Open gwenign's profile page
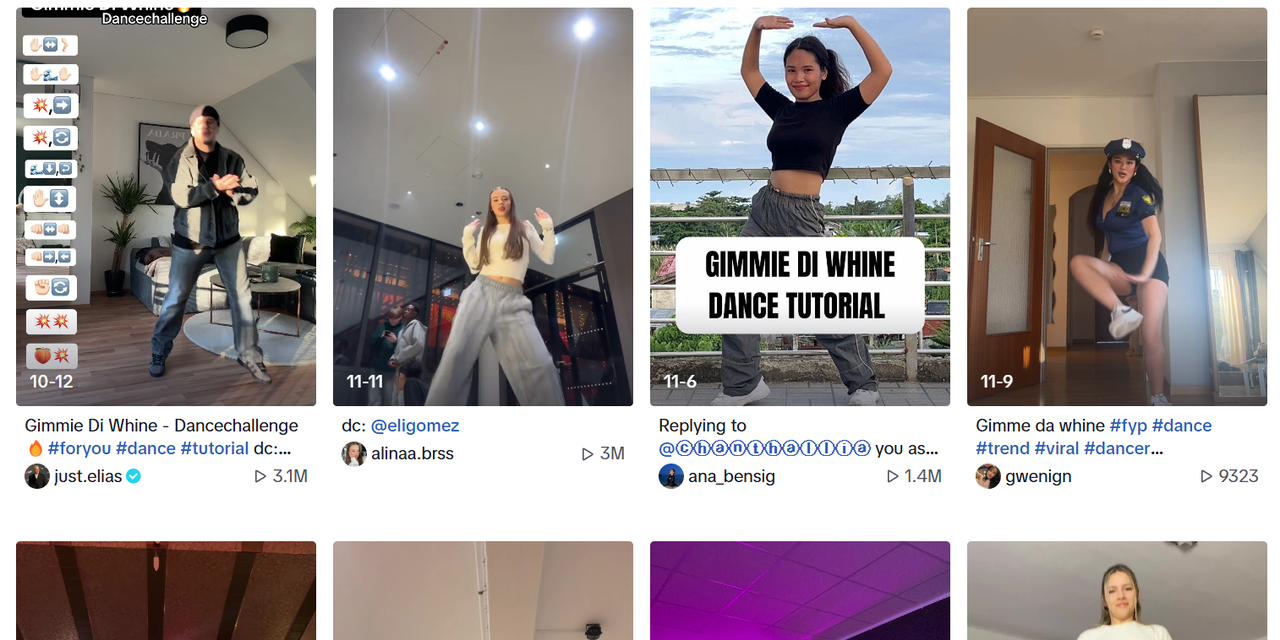The image size is (1280, 640). pyautogui.click(x=1037, y=477)
